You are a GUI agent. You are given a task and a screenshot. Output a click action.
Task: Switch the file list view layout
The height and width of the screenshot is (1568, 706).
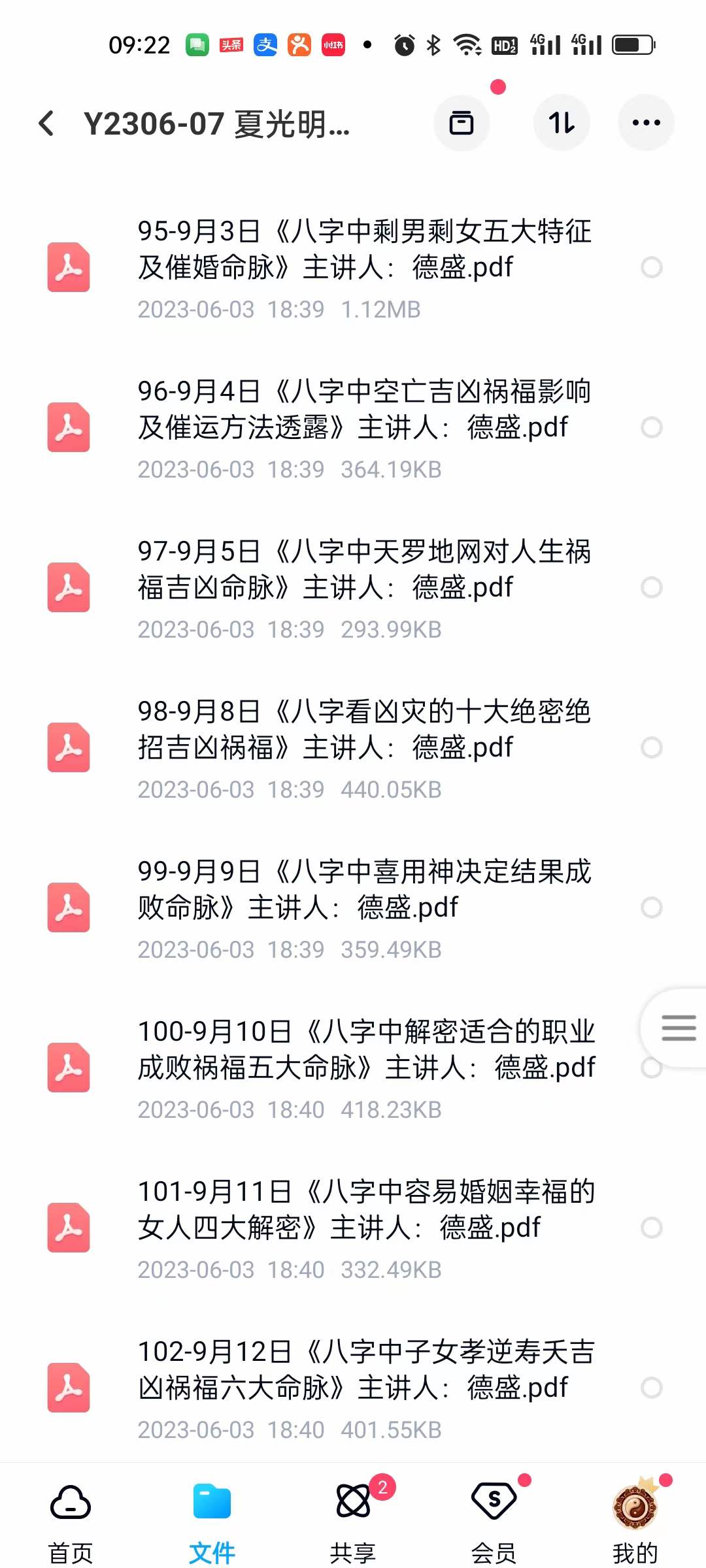coord(462,123)
